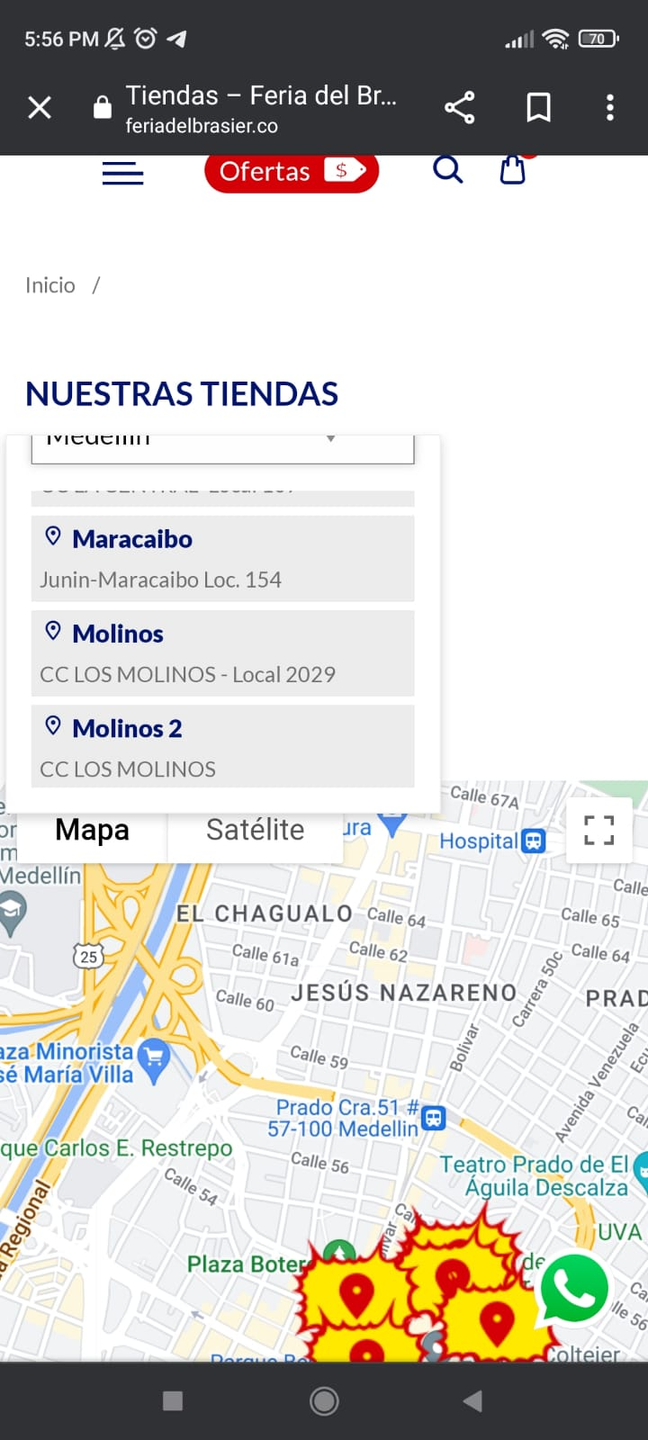Toggle map fullscreen view
The height and width of the screenshot is (1440, 648).
599,830
